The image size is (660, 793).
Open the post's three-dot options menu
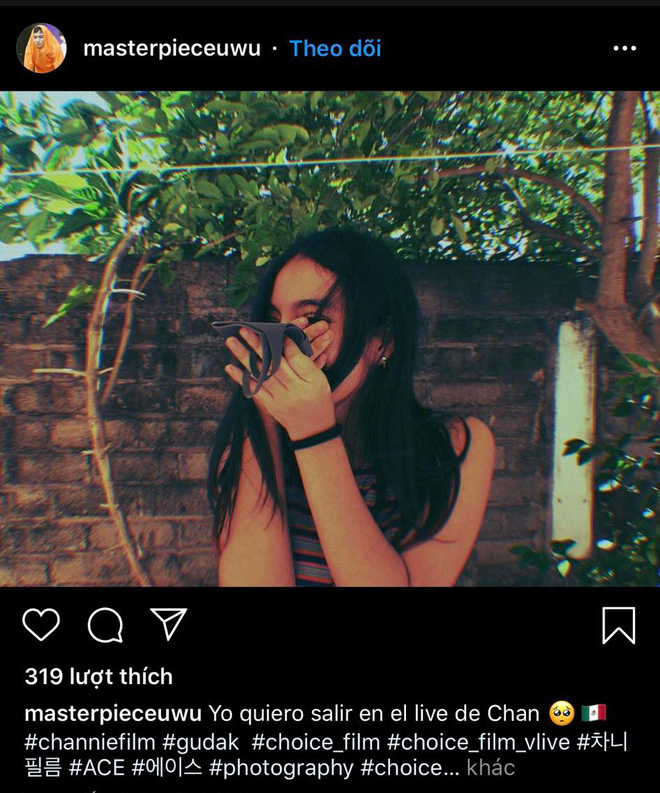coord(624,48)
